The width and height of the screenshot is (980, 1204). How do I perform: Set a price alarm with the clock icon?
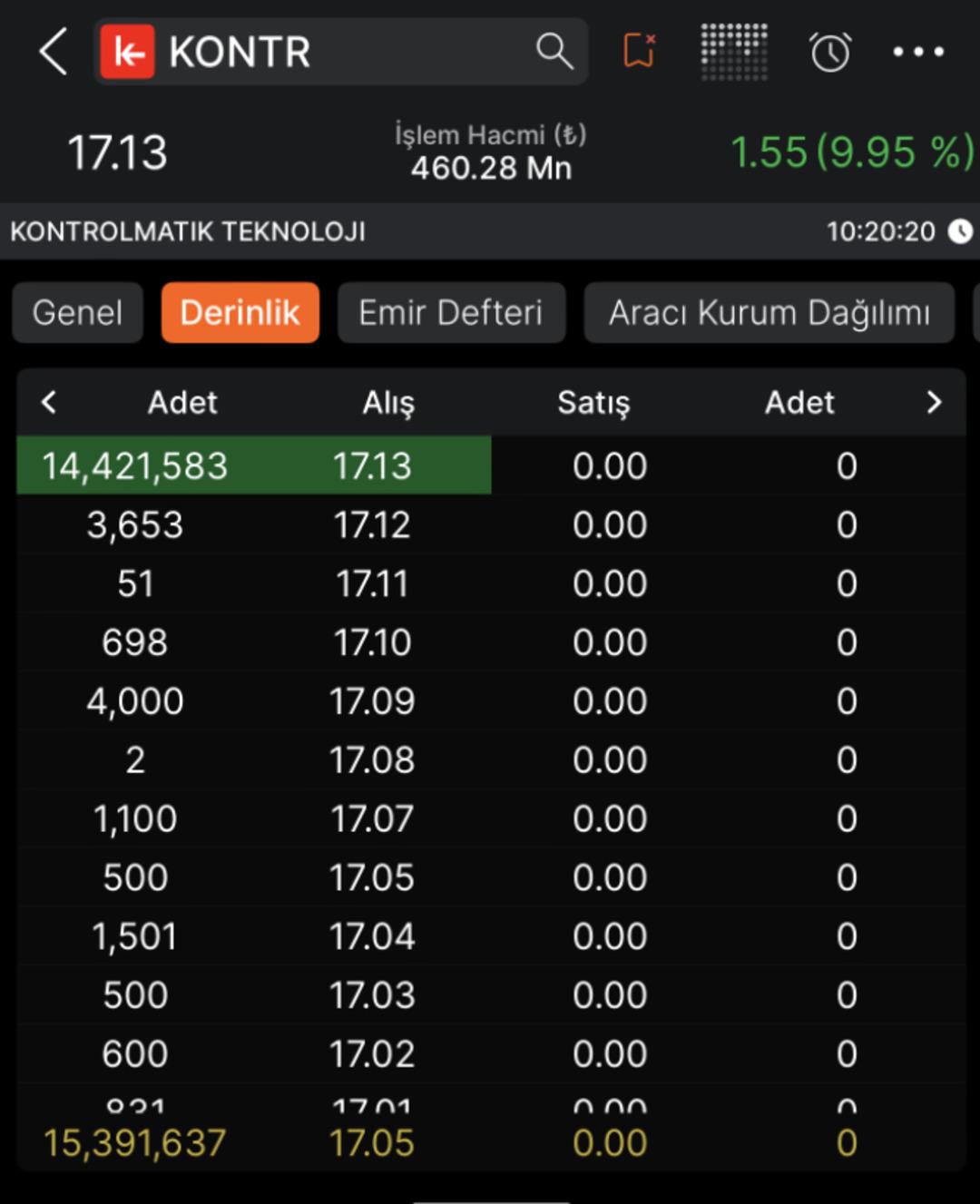coord(828,52)
